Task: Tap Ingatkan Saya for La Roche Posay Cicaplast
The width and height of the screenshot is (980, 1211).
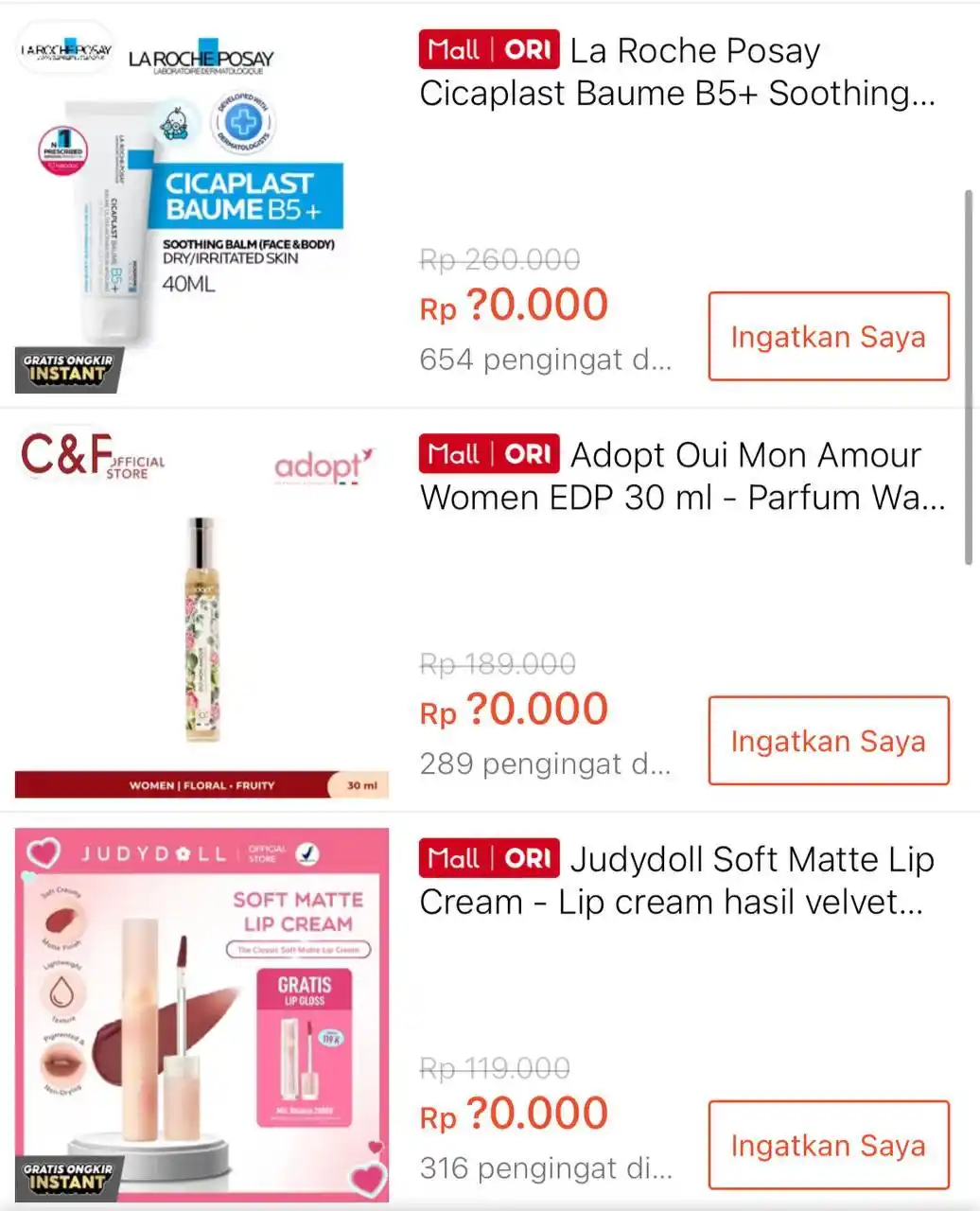Action: [828, 337]
